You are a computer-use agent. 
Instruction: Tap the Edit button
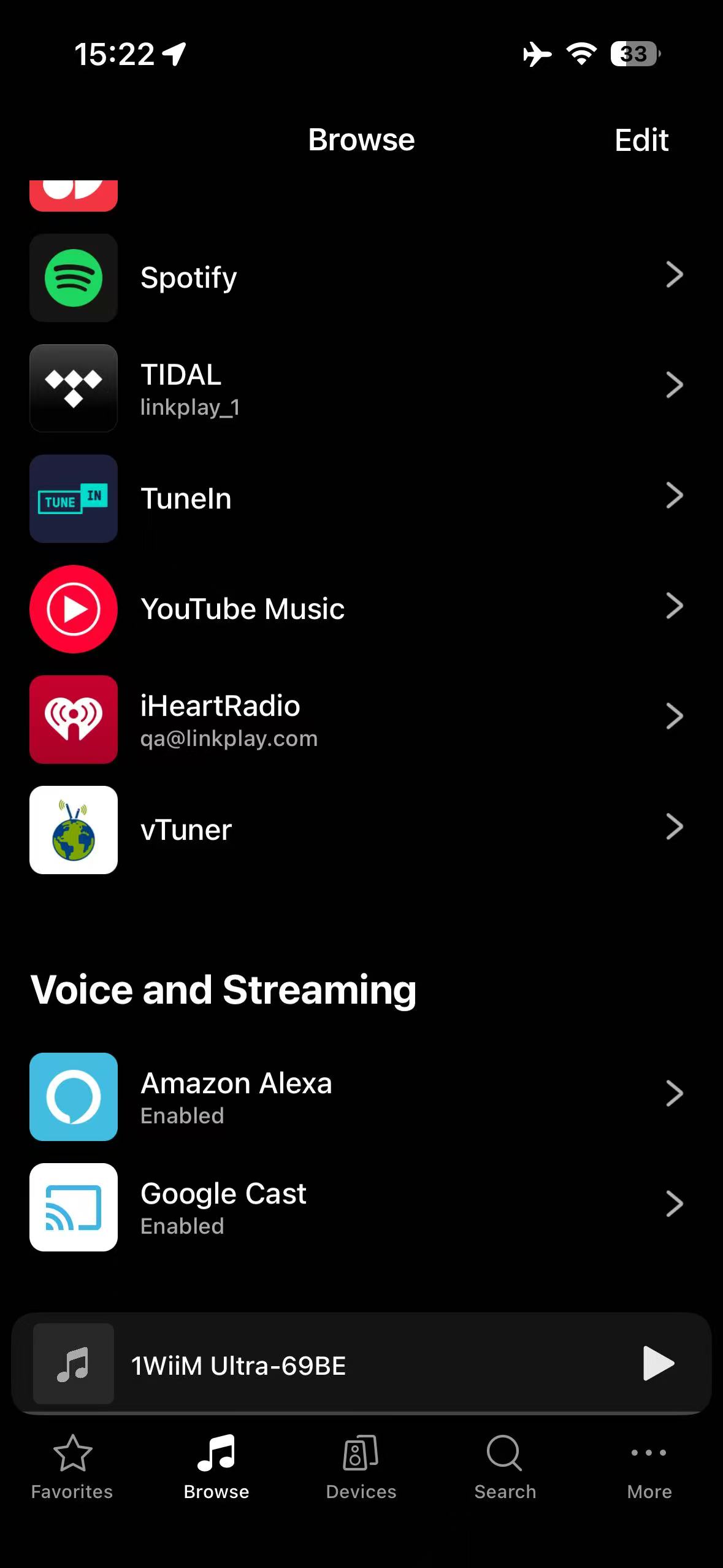(x=641, y=140)
